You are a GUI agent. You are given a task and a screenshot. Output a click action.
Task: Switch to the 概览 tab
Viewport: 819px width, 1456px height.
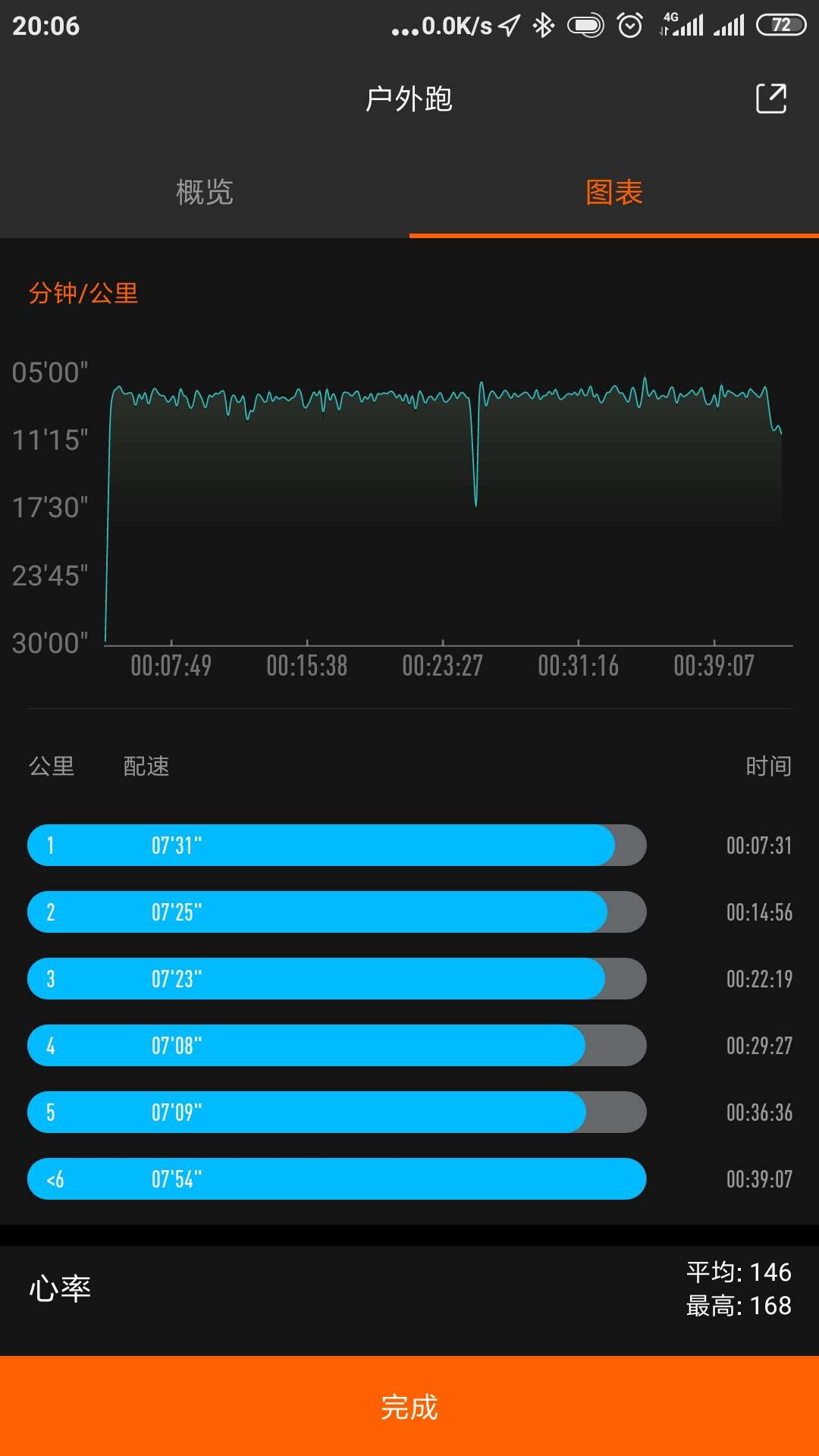pyautogui.click(x=205, y=192)
